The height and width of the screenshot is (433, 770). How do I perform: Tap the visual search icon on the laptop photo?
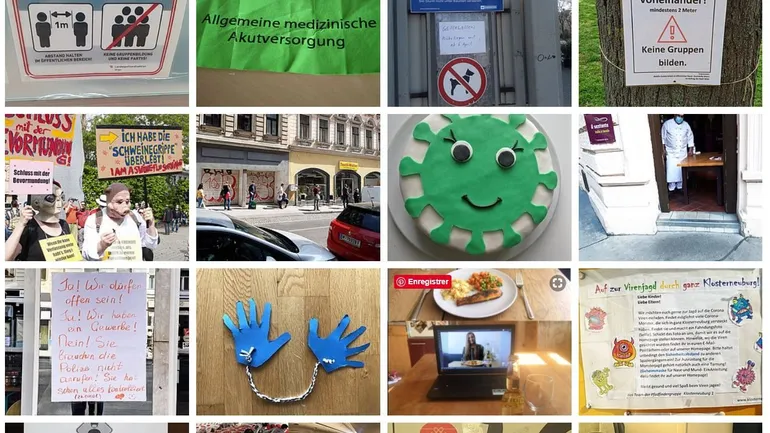click(558, 283)
